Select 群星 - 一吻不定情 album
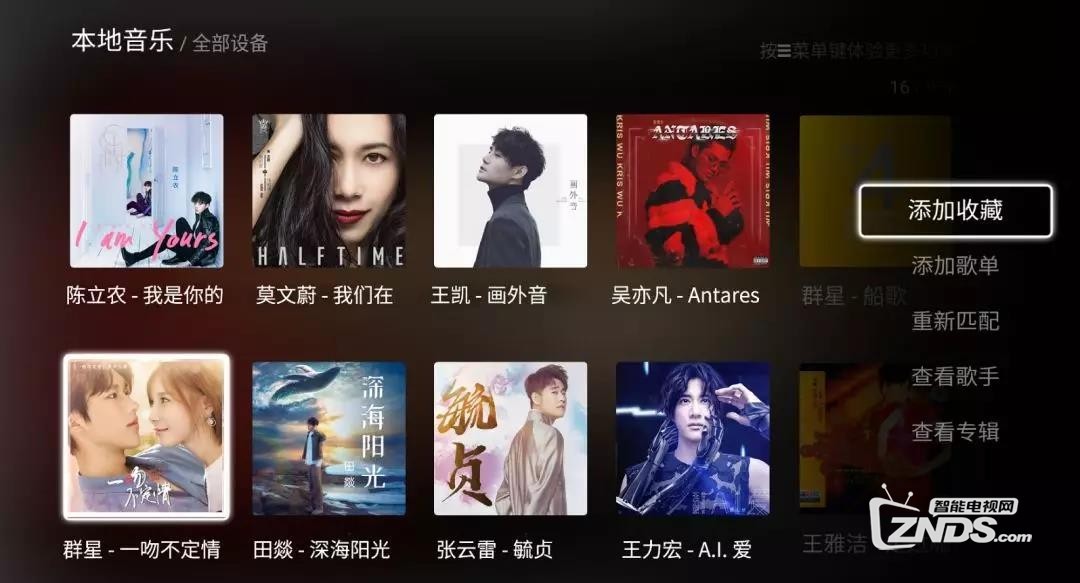This screenshot has height=583, width=1080. point(146,437)
